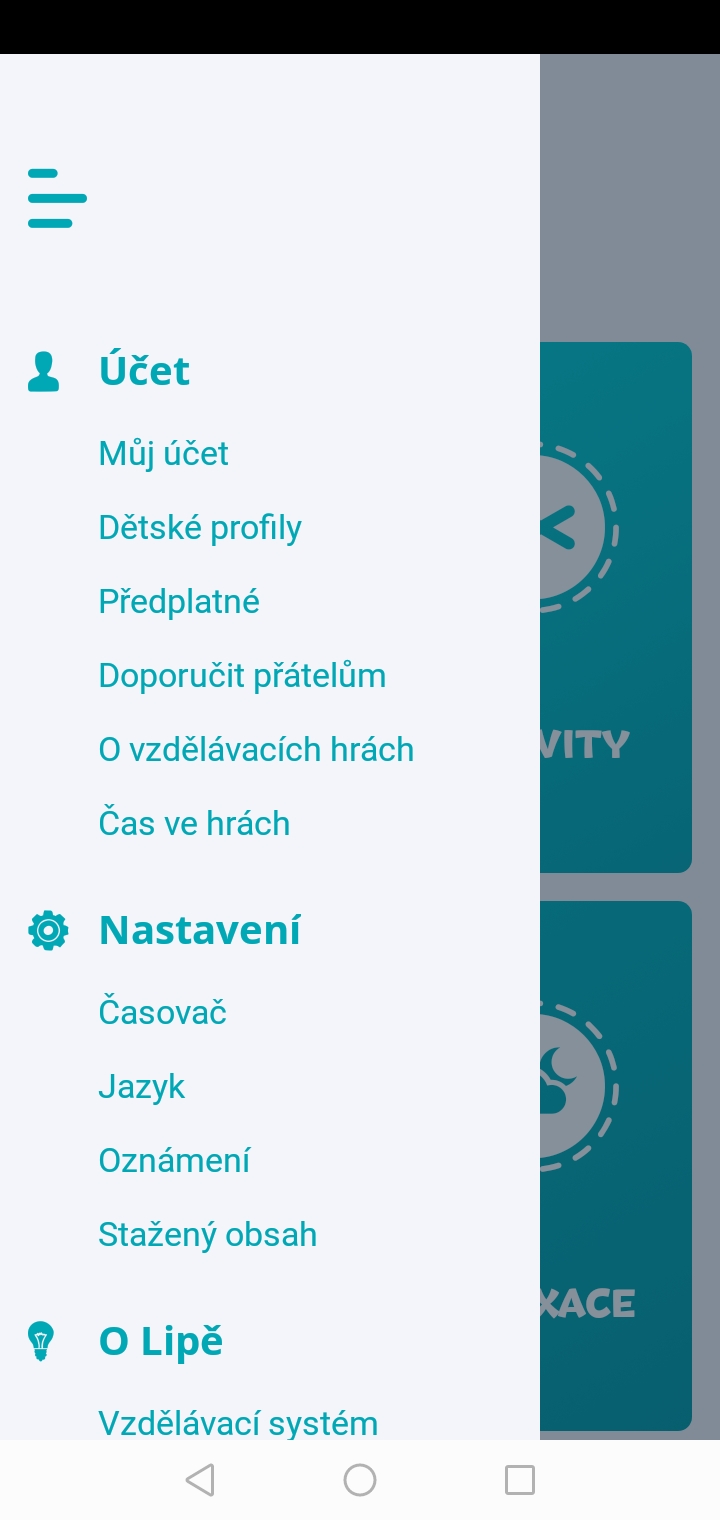Open Stažený obsah
Image resolution: width=720 pixels, height=1520 pixels.
coord(207,1235)
